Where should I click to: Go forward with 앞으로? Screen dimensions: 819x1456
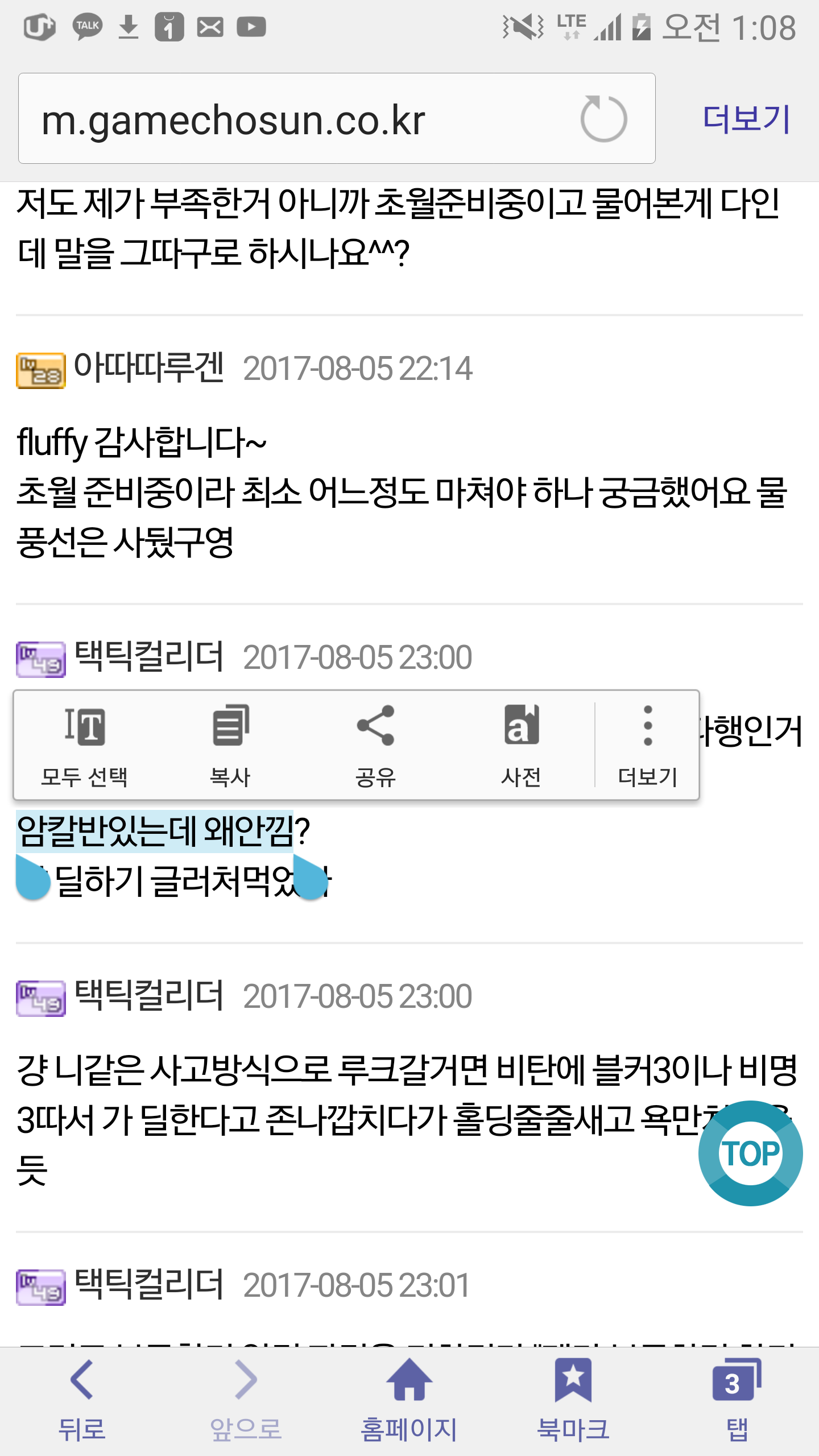pyautogui.click(x=246, y=1400)
